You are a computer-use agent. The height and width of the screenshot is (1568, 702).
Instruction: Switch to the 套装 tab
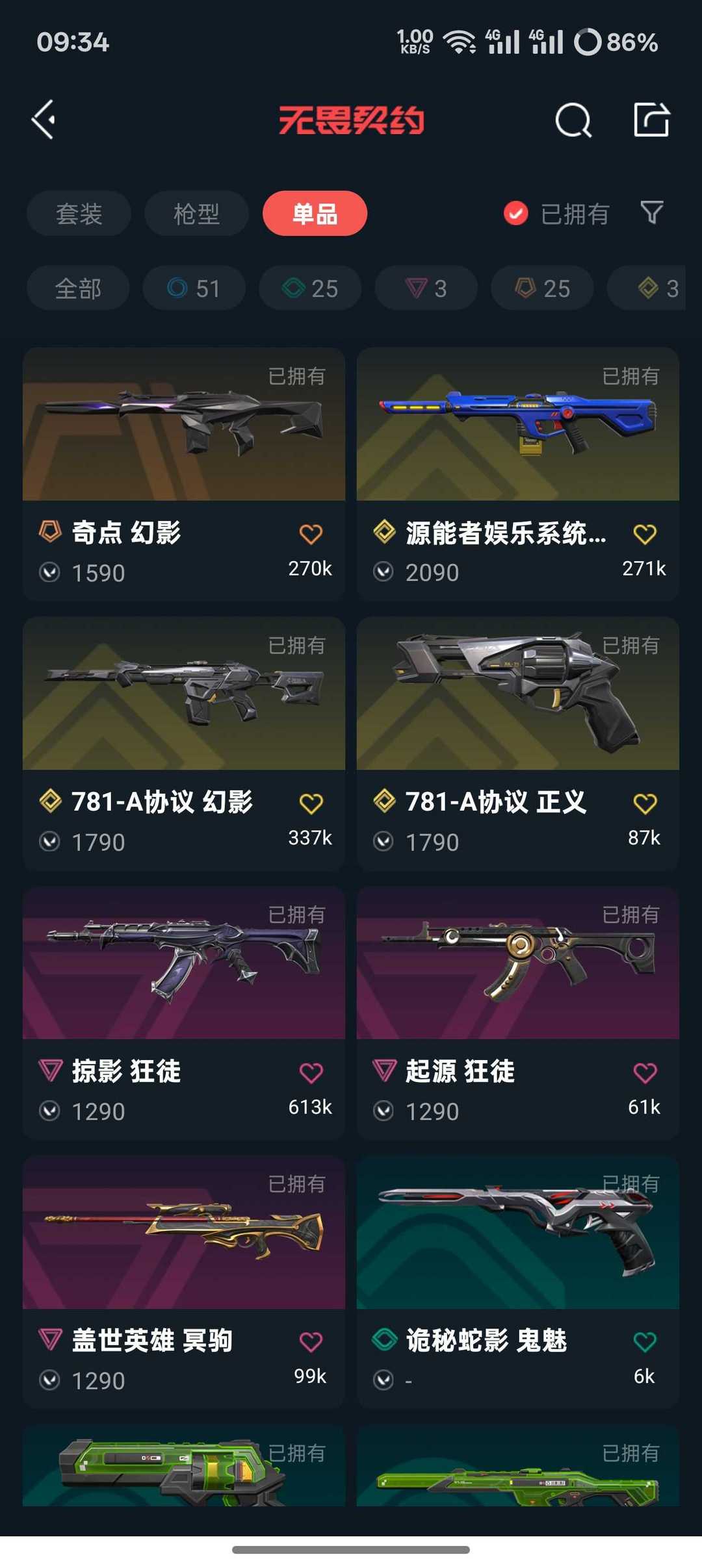point(79,214)
